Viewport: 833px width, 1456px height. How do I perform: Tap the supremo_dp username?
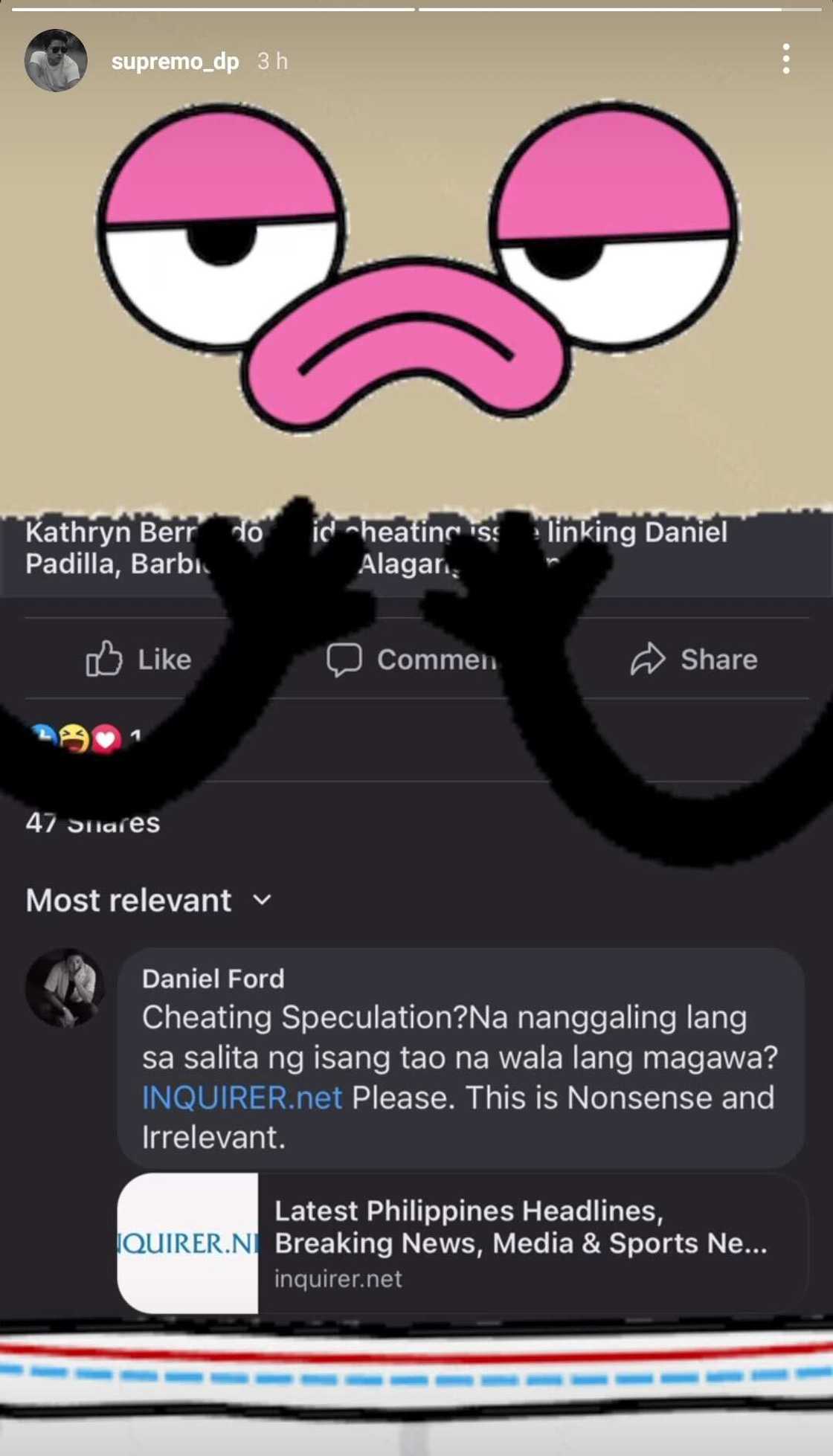[x=175, y=61]
